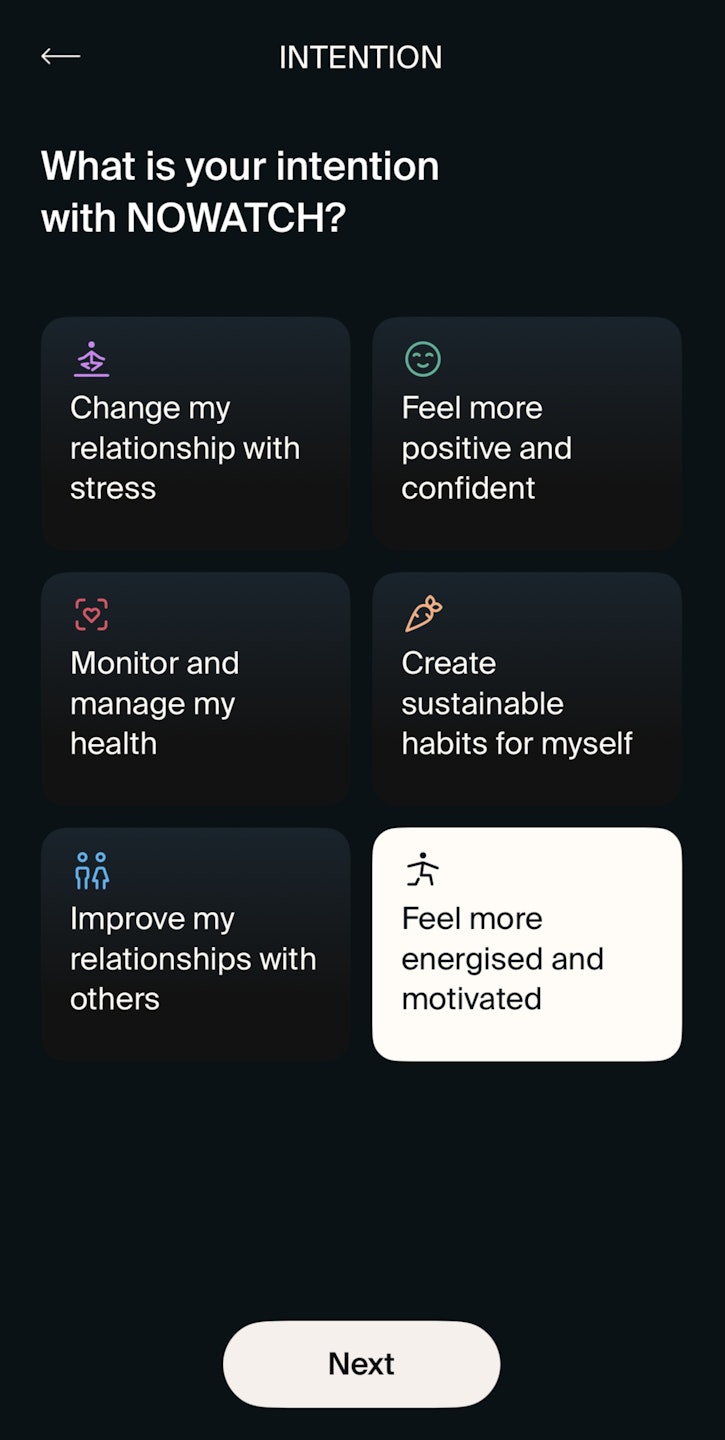Select Change my relationship with stress
Image resolution: width=725 pixels, height=1440 pixels.
[x=195, y=433]
